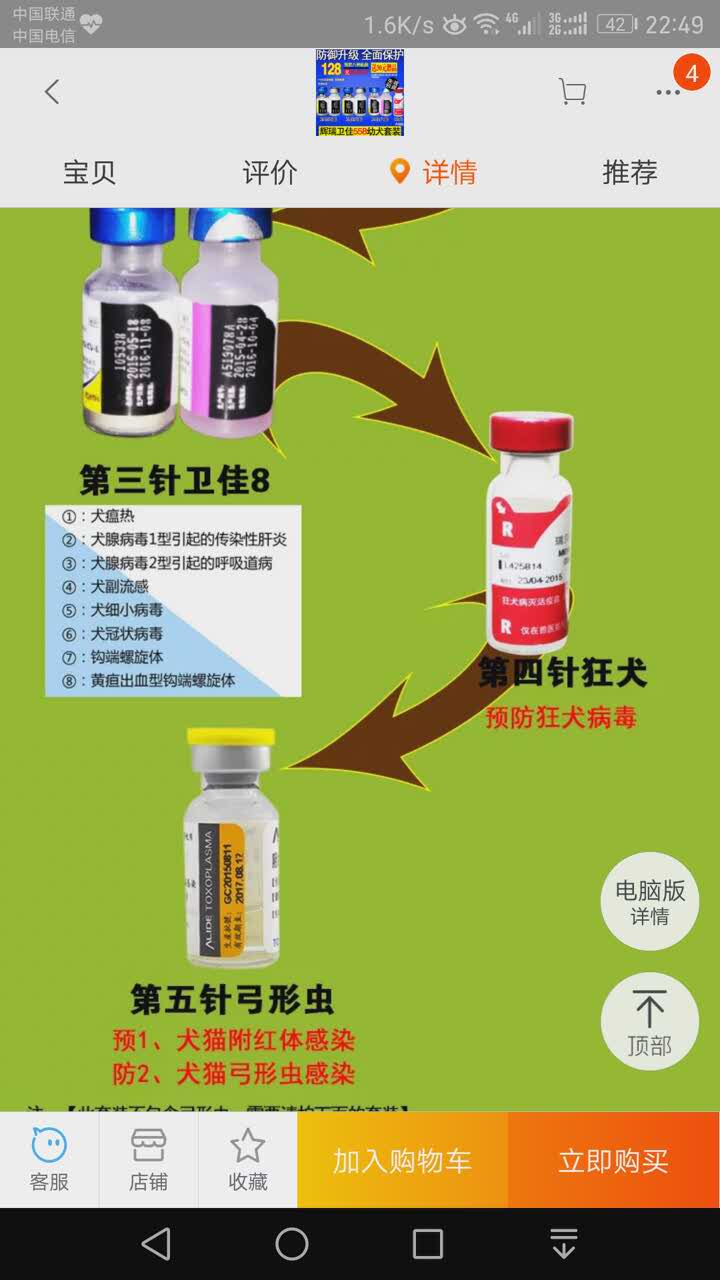Jump to top with 顶部 button
Screen dimensions: 720x1280
click(x=649, y=1021)
